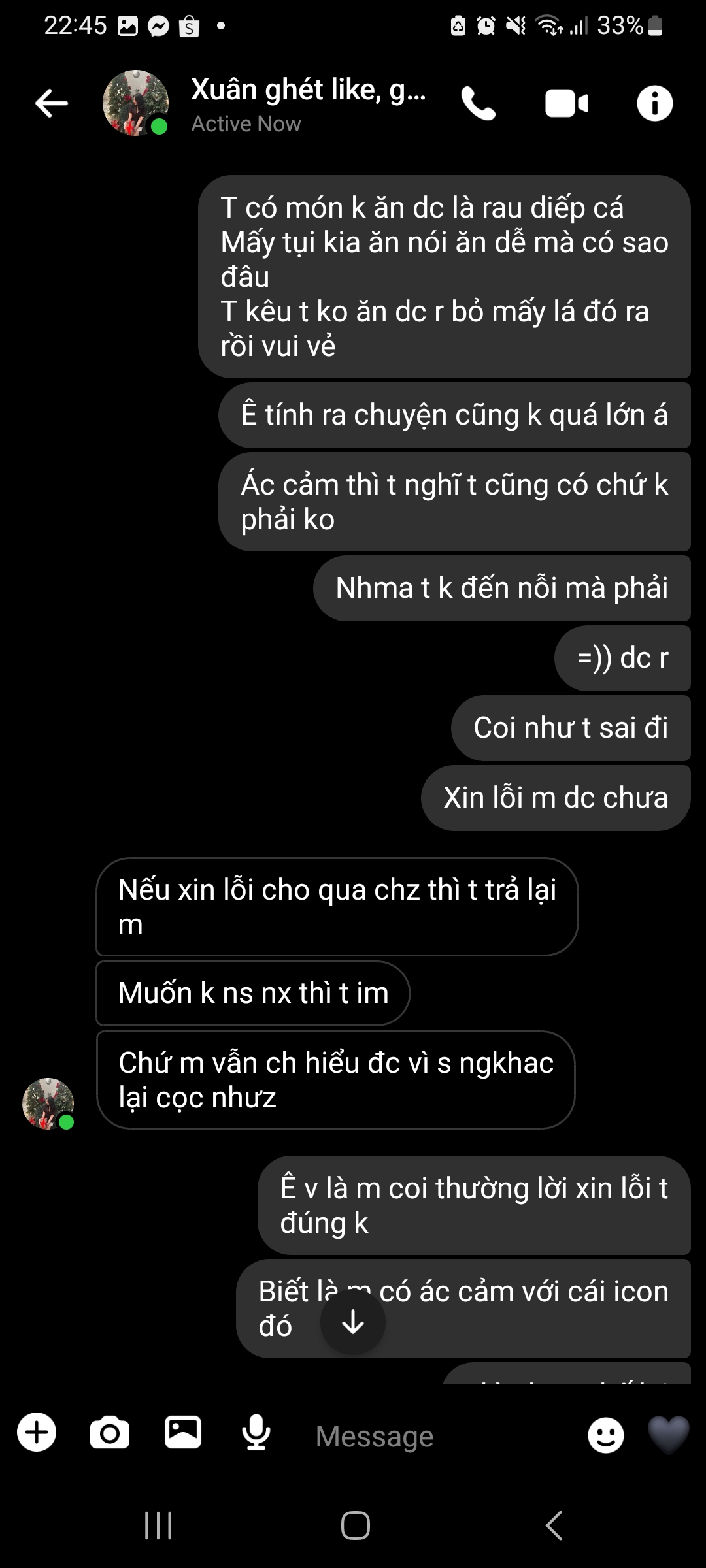The height and width of the screenshot is (1568, 706).
Task: Start a voice call with Xuân
Action: (x=479, y=104)
